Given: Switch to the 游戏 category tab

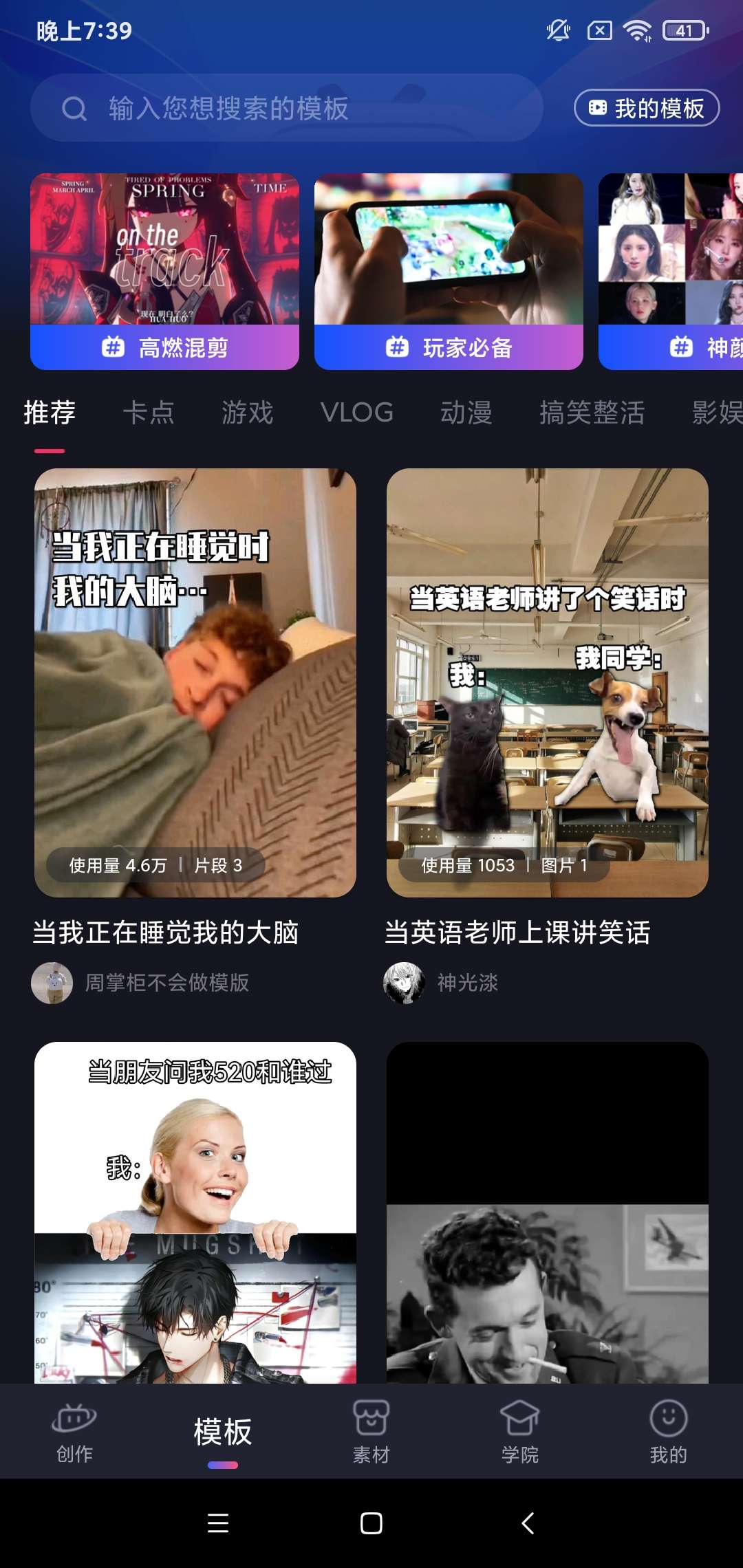Looking at the screenshot, I should click(247, 413).
